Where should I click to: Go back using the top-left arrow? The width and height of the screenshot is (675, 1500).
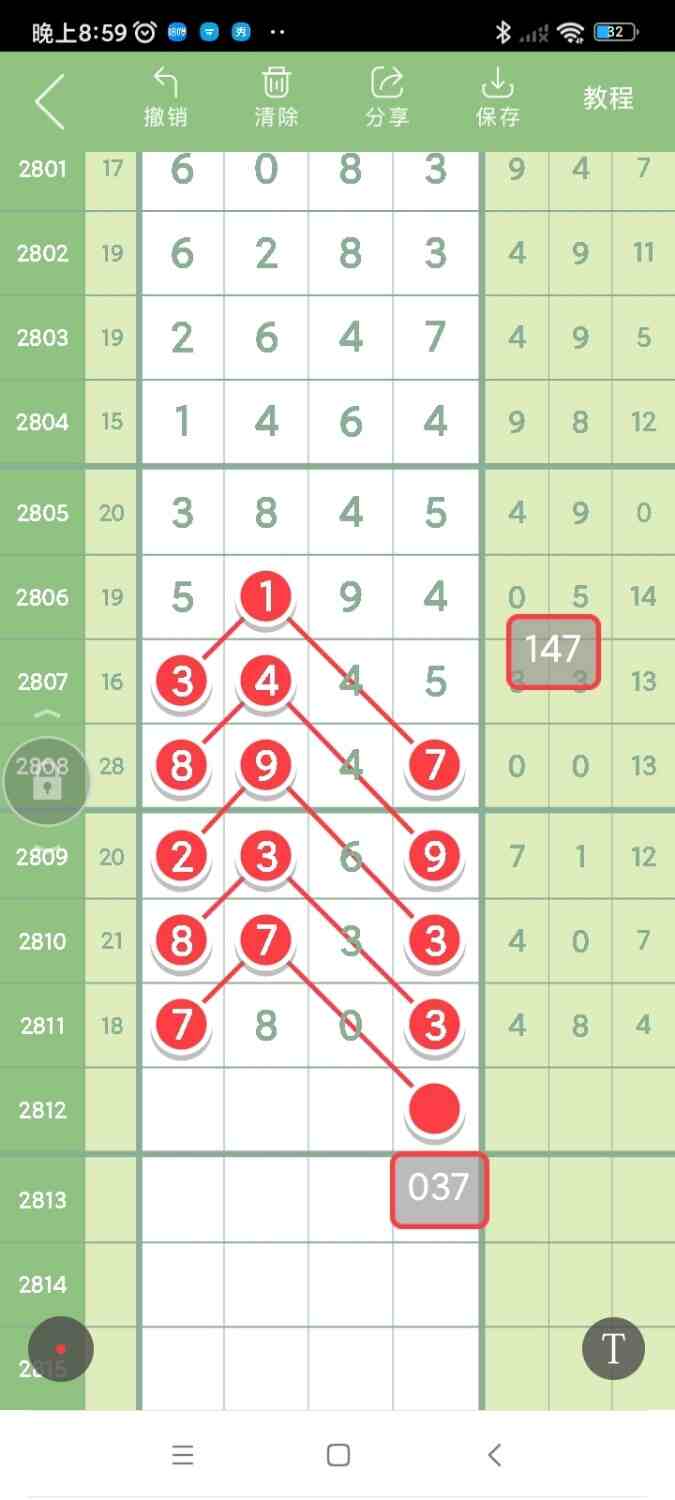pyautogui.click(x=48, y=100)
